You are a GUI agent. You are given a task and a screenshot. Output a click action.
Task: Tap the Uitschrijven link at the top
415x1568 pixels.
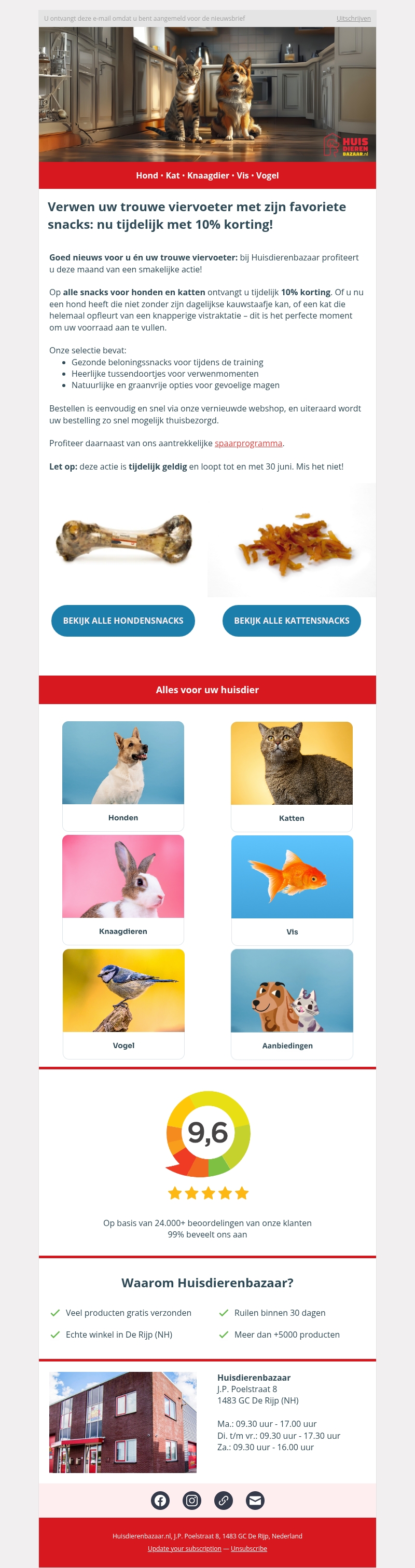[353, 19]
